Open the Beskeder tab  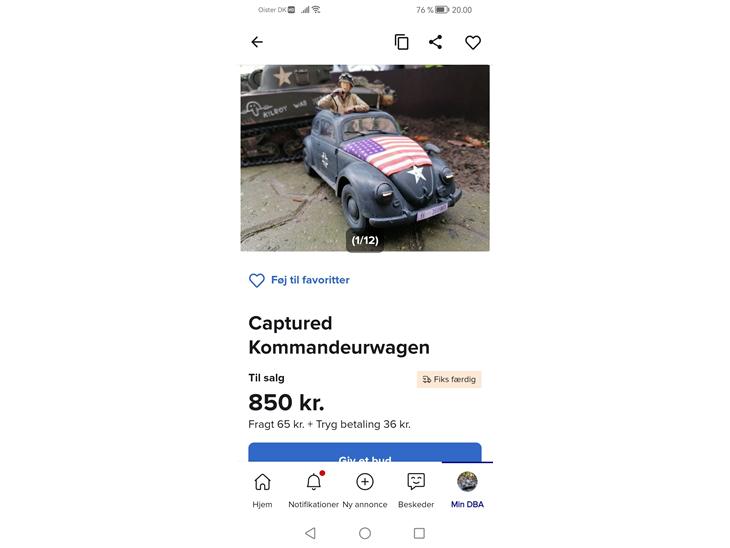[416, 489]
